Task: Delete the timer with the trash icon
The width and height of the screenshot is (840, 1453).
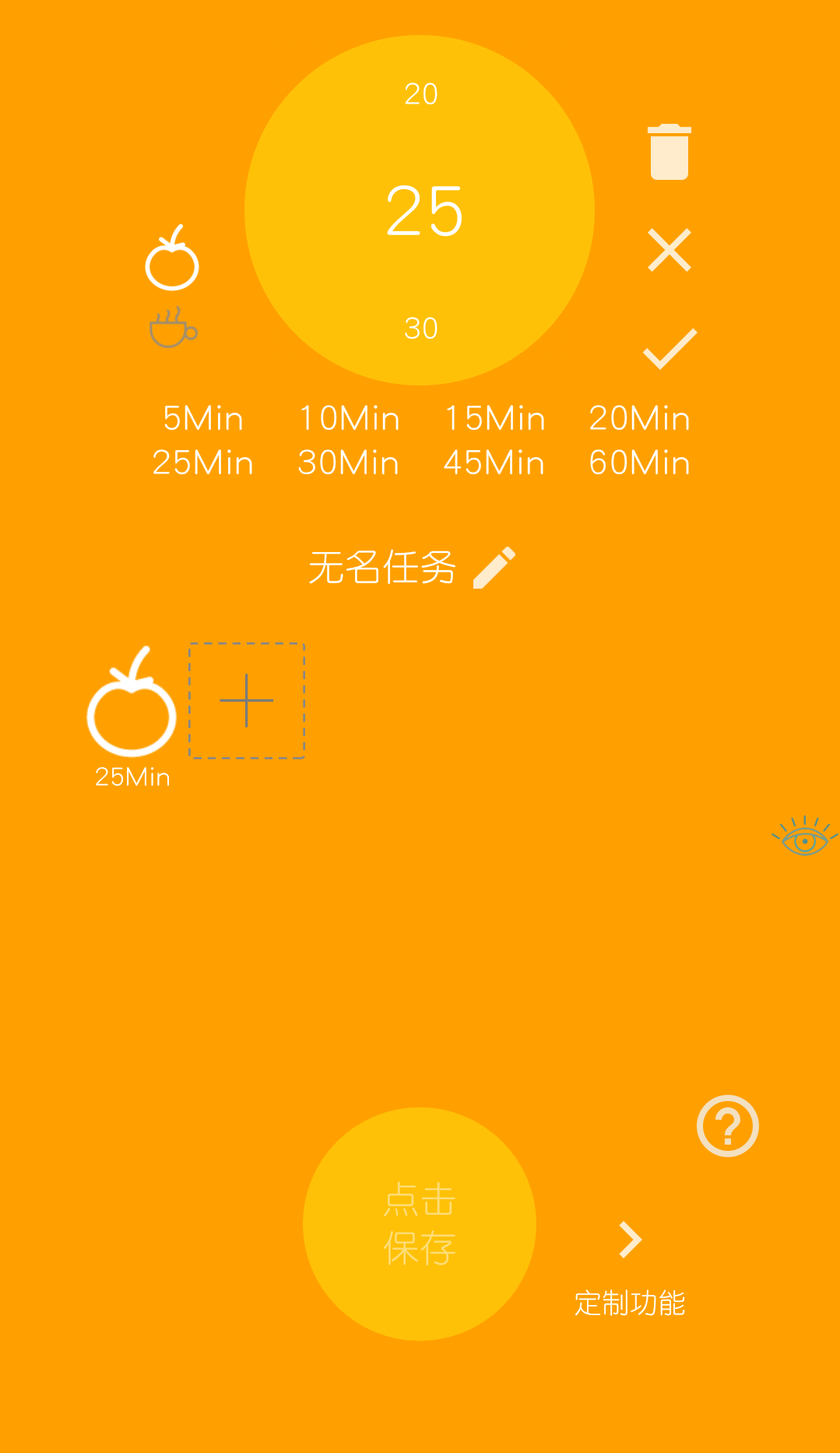Action: click(x=669, y=153)
